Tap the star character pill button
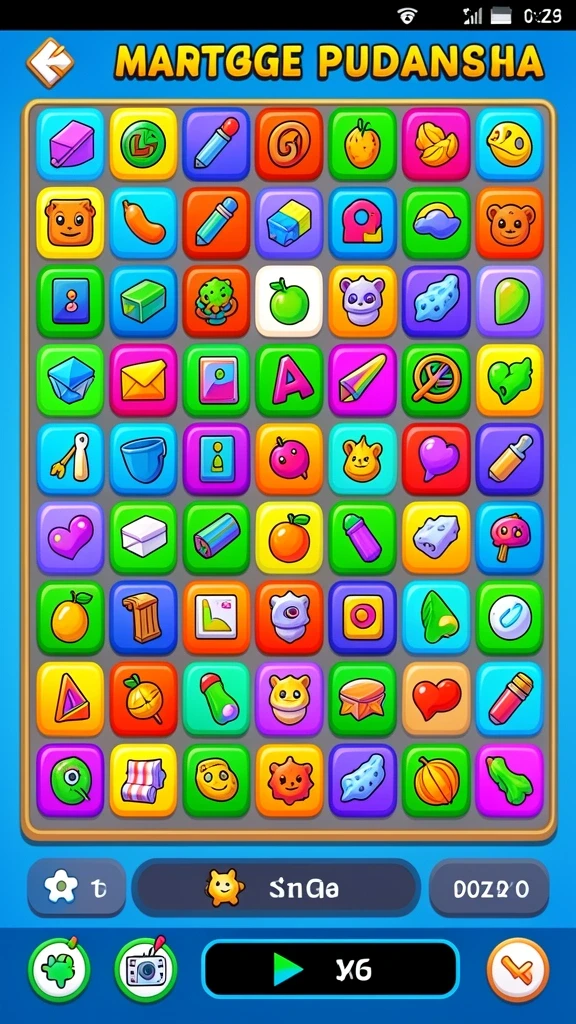The image size is (576, 1024). pos(275,888)
